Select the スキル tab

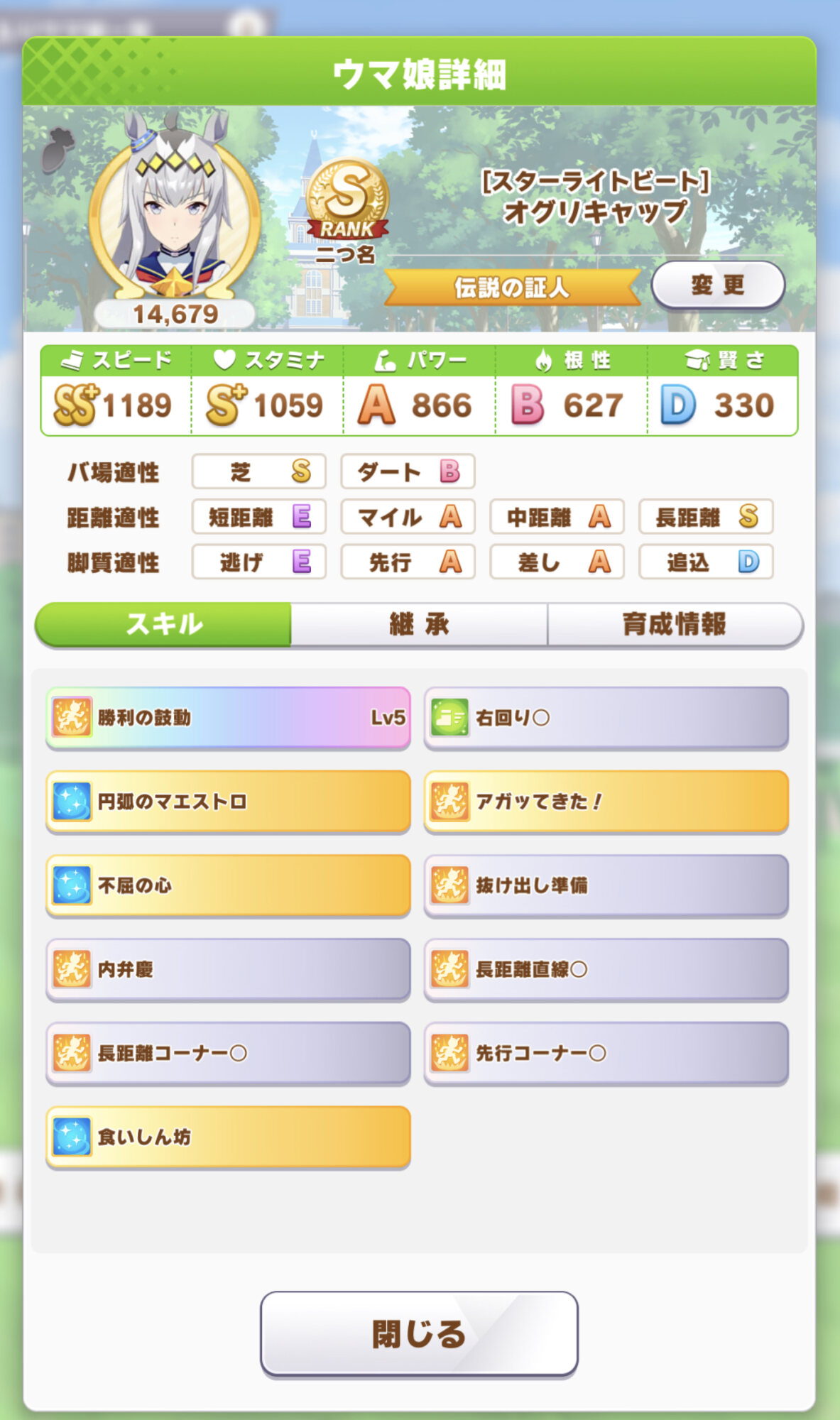(163, 625)
